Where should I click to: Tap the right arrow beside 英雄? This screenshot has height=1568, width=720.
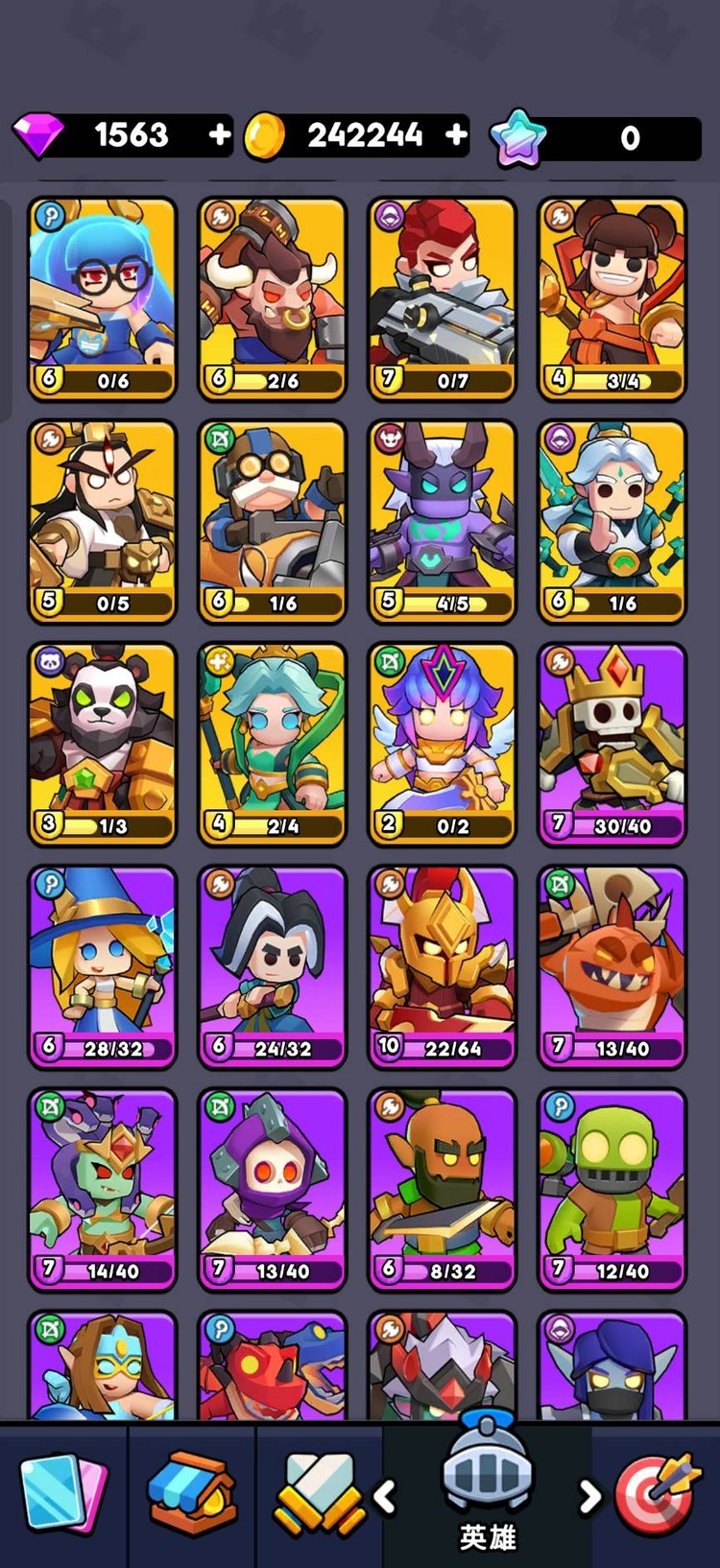(x=588, y=1496)
